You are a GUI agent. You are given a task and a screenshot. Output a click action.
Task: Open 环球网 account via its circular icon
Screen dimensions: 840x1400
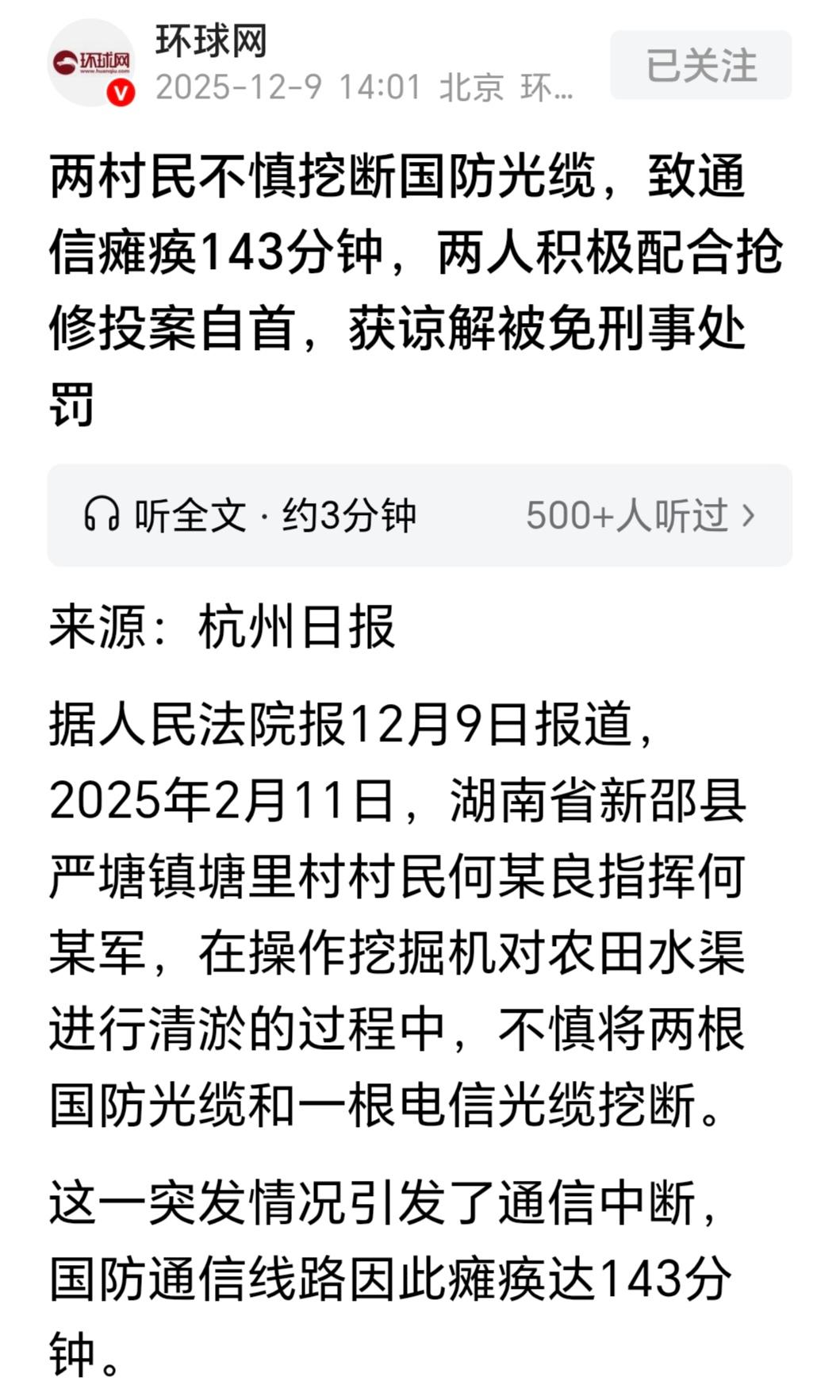91,63
